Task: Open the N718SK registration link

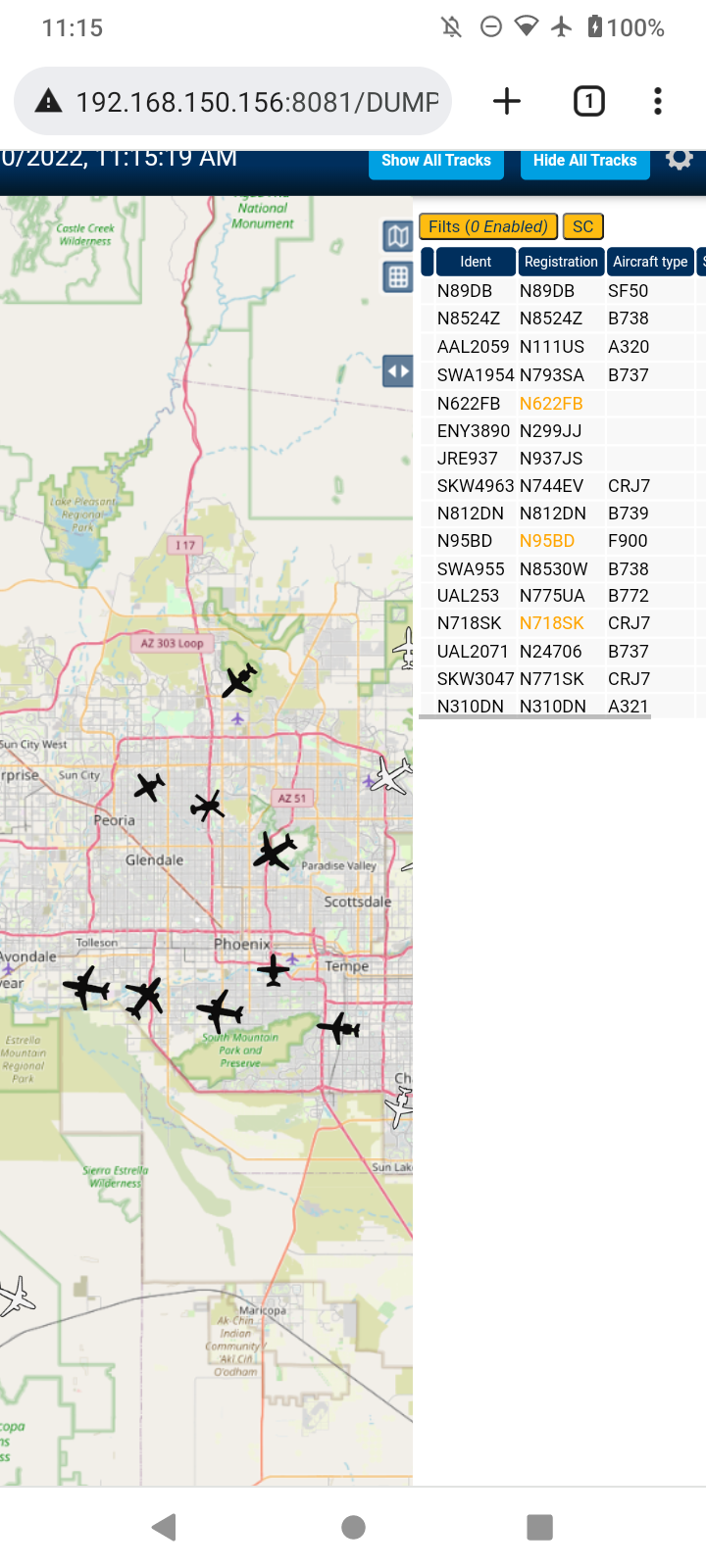Action: pyautogui.click(x=551, y=623)
